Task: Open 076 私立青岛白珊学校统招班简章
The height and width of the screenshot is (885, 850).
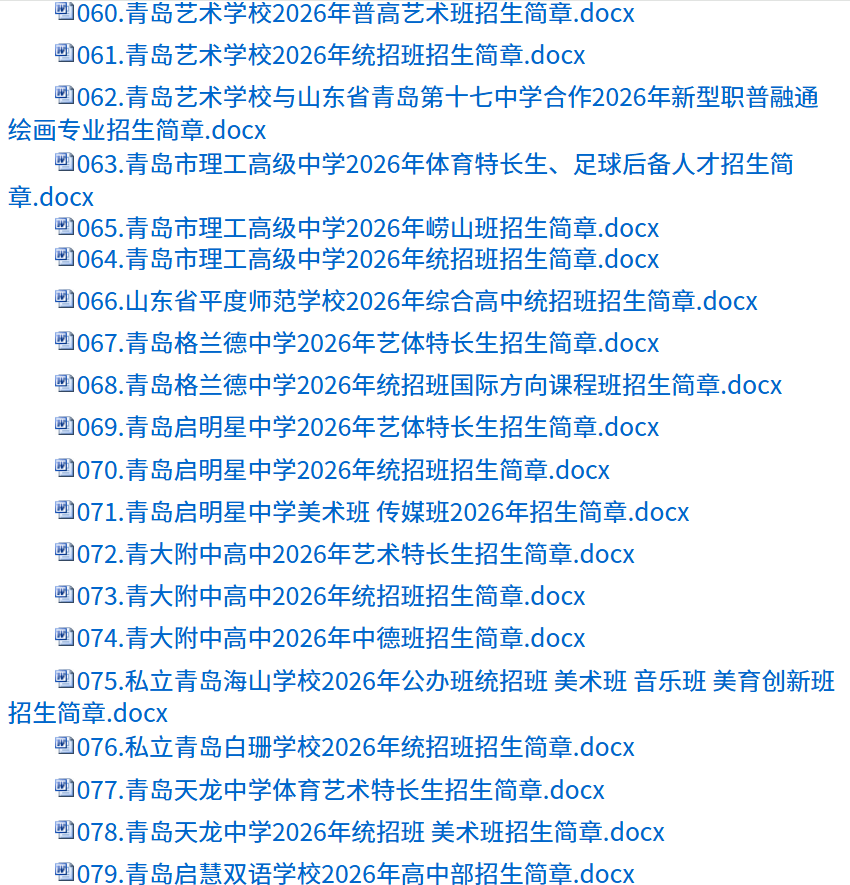Action: pyautogui.click(x=355, y=746)
